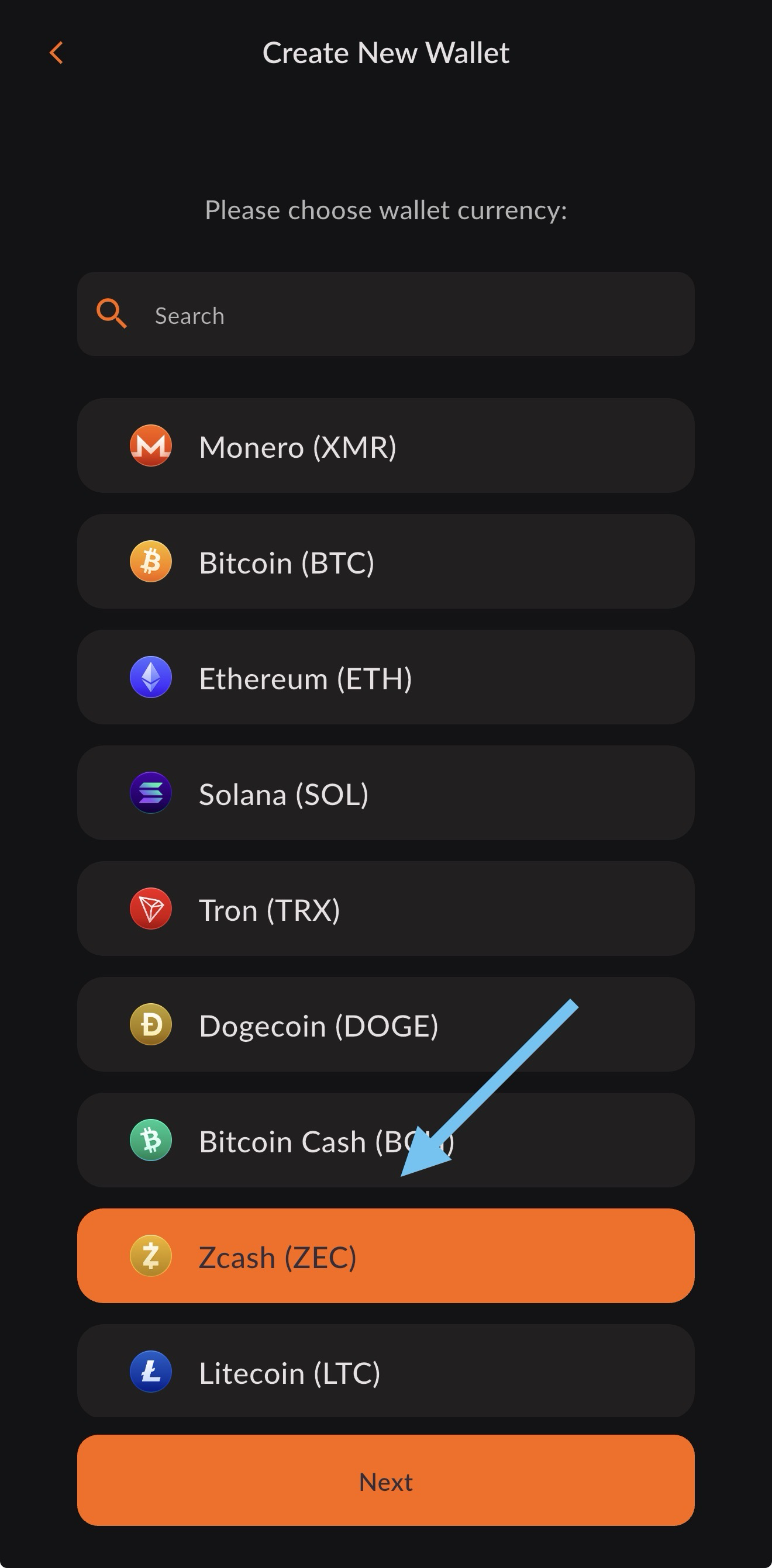Select Tron (TRX) wallet option
The image size is (772, 1568).
pos(385,909)
